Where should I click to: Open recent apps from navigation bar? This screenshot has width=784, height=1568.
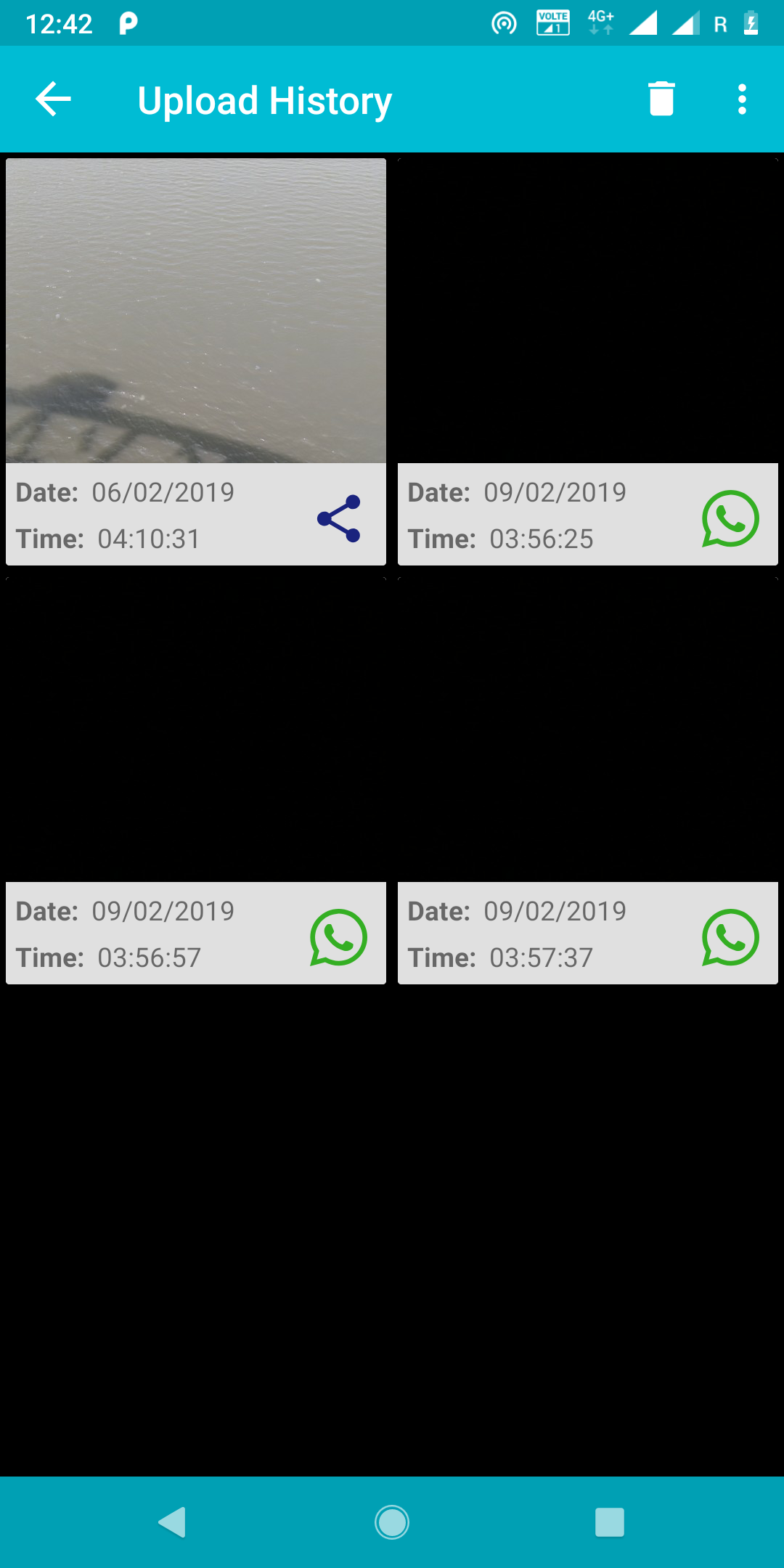pos(610,1522)
